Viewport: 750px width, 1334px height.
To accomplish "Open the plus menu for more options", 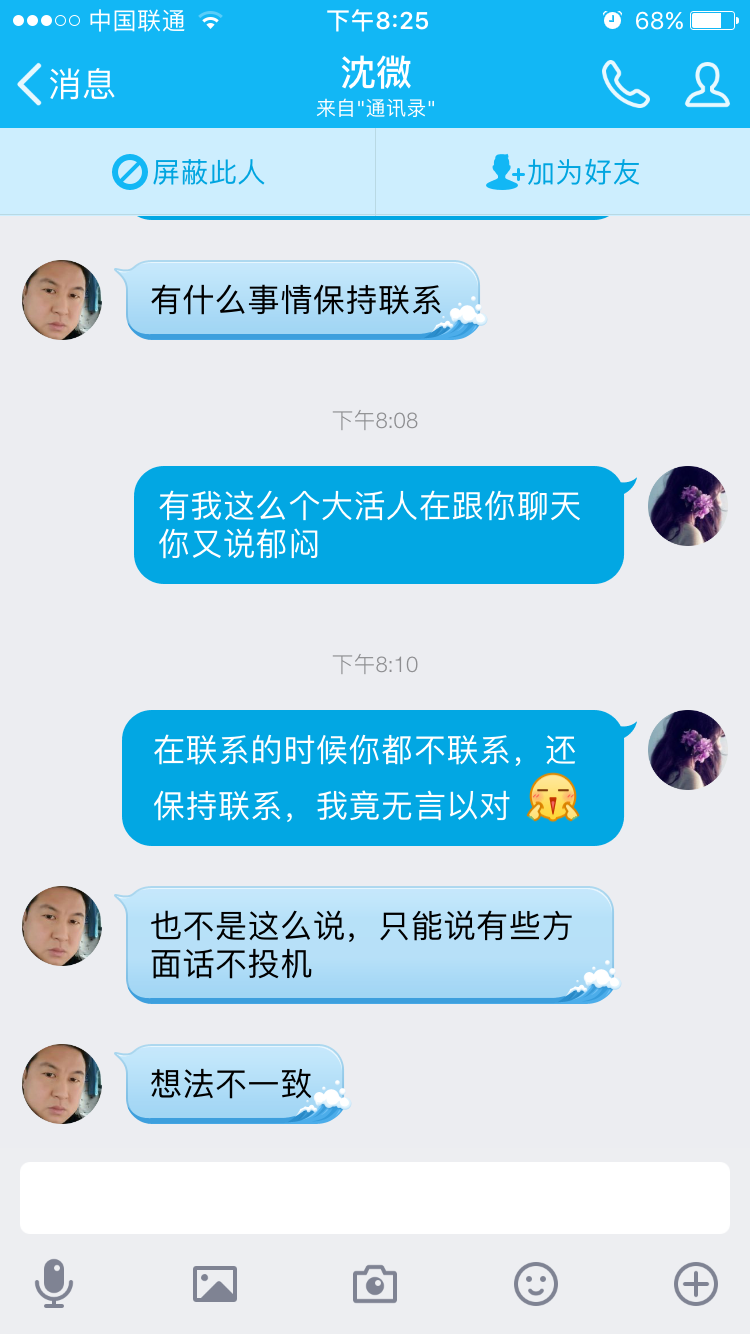I will pos(696,1284).
